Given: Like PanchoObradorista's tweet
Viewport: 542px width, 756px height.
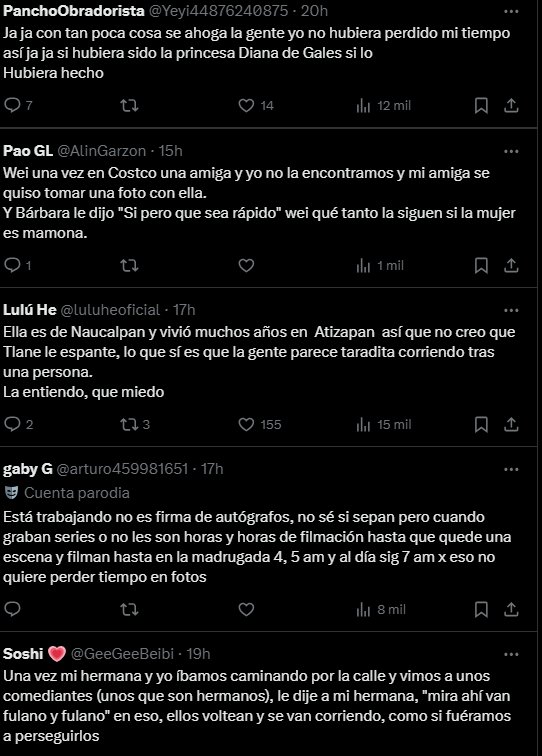Looking at the screenshot, I should pos(246,105).
